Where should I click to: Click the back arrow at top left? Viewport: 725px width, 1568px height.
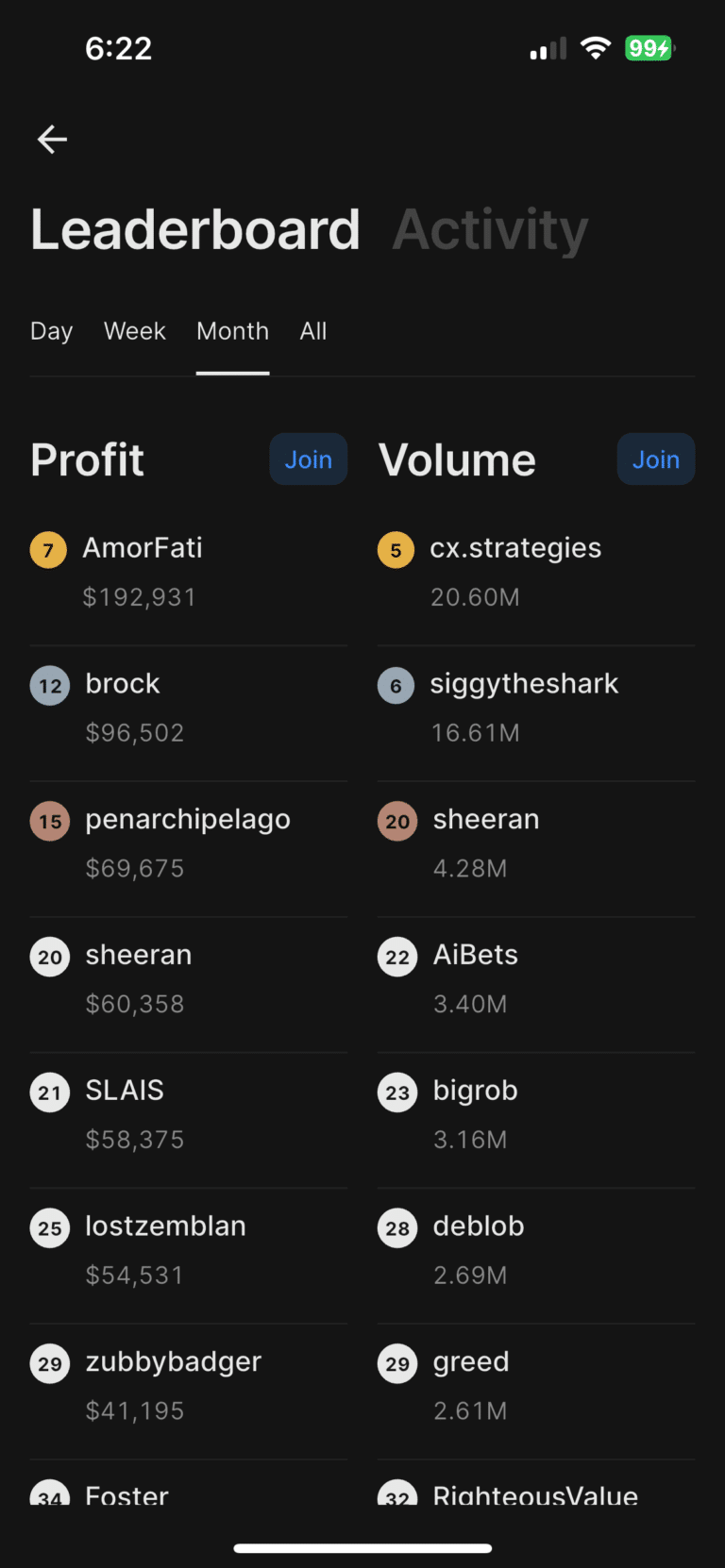click(x=51, y=139)
